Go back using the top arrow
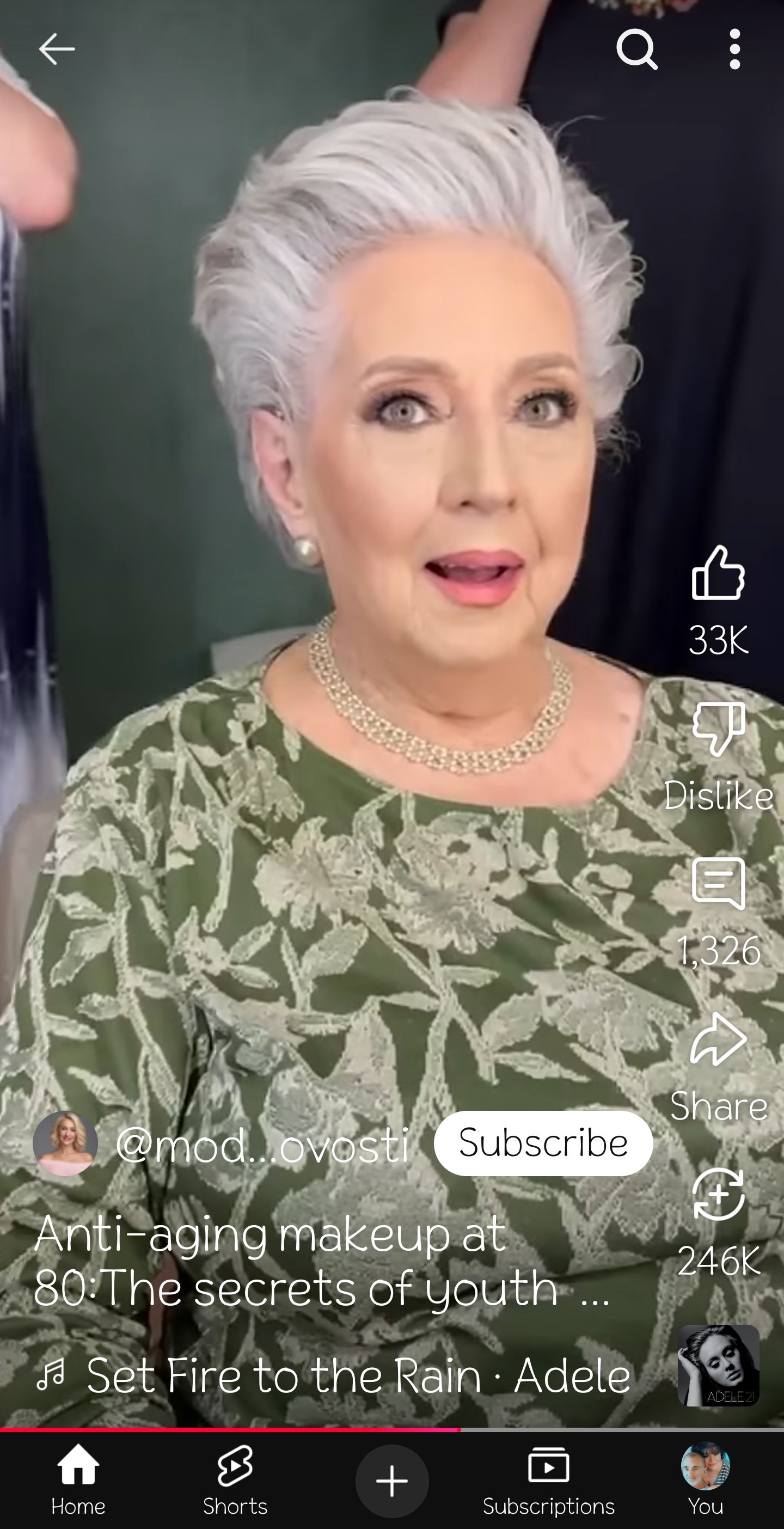The width and height of the screenshot is (784, 1529). click(57, 48)
